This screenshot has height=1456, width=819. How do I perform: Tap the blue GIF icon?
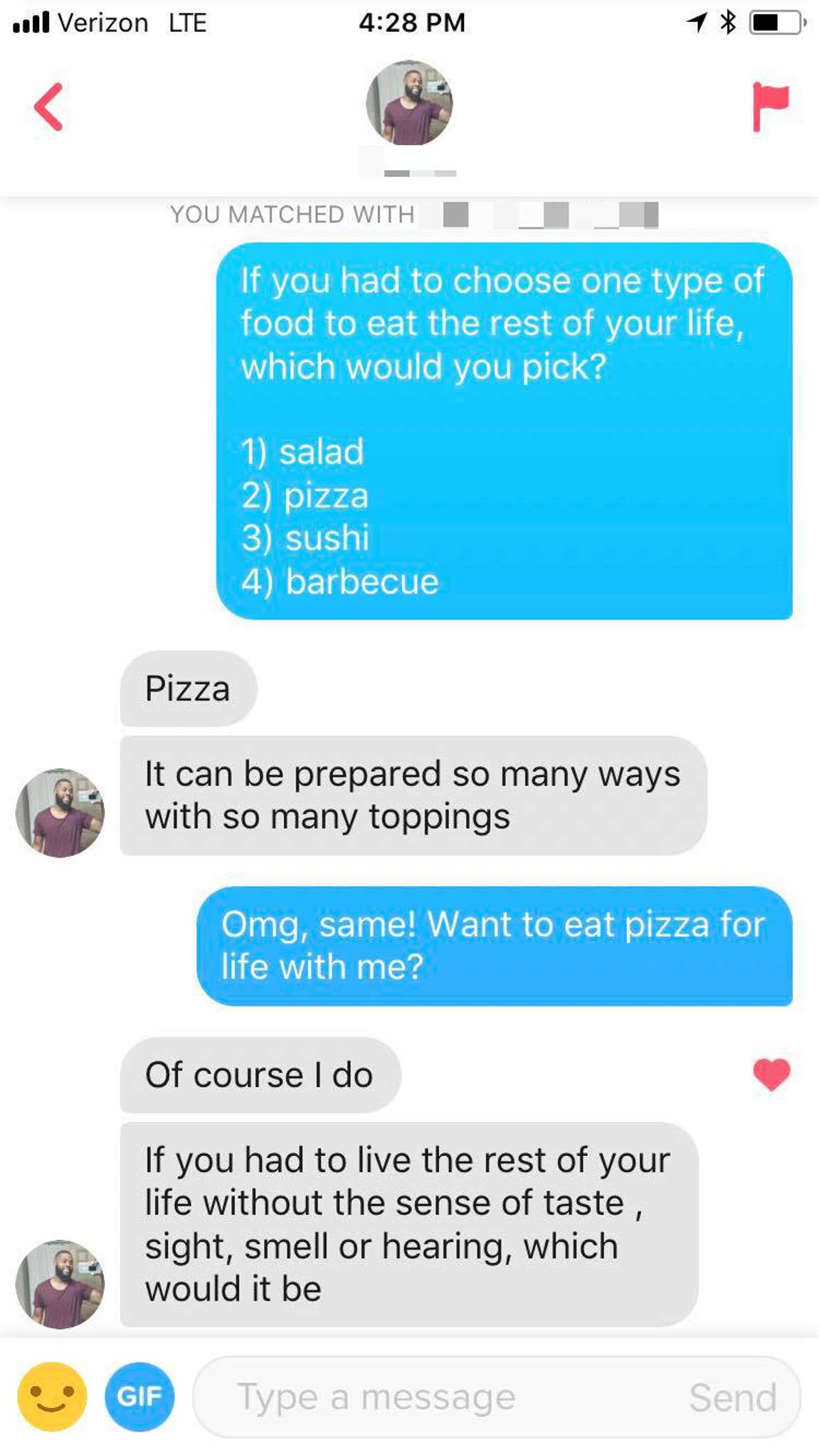[139, 1396]
